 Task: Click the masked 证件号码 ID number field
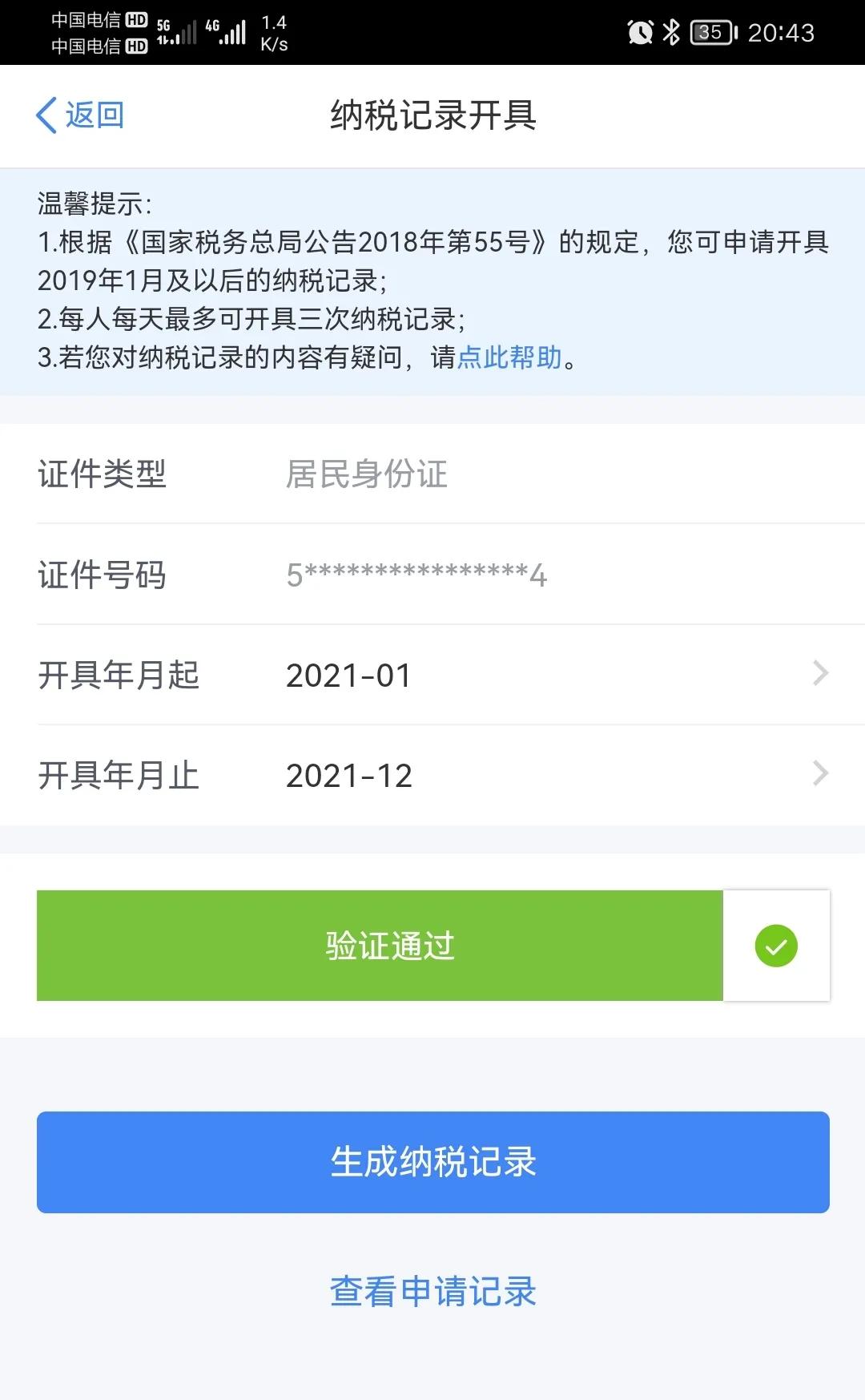click(416, 574)
